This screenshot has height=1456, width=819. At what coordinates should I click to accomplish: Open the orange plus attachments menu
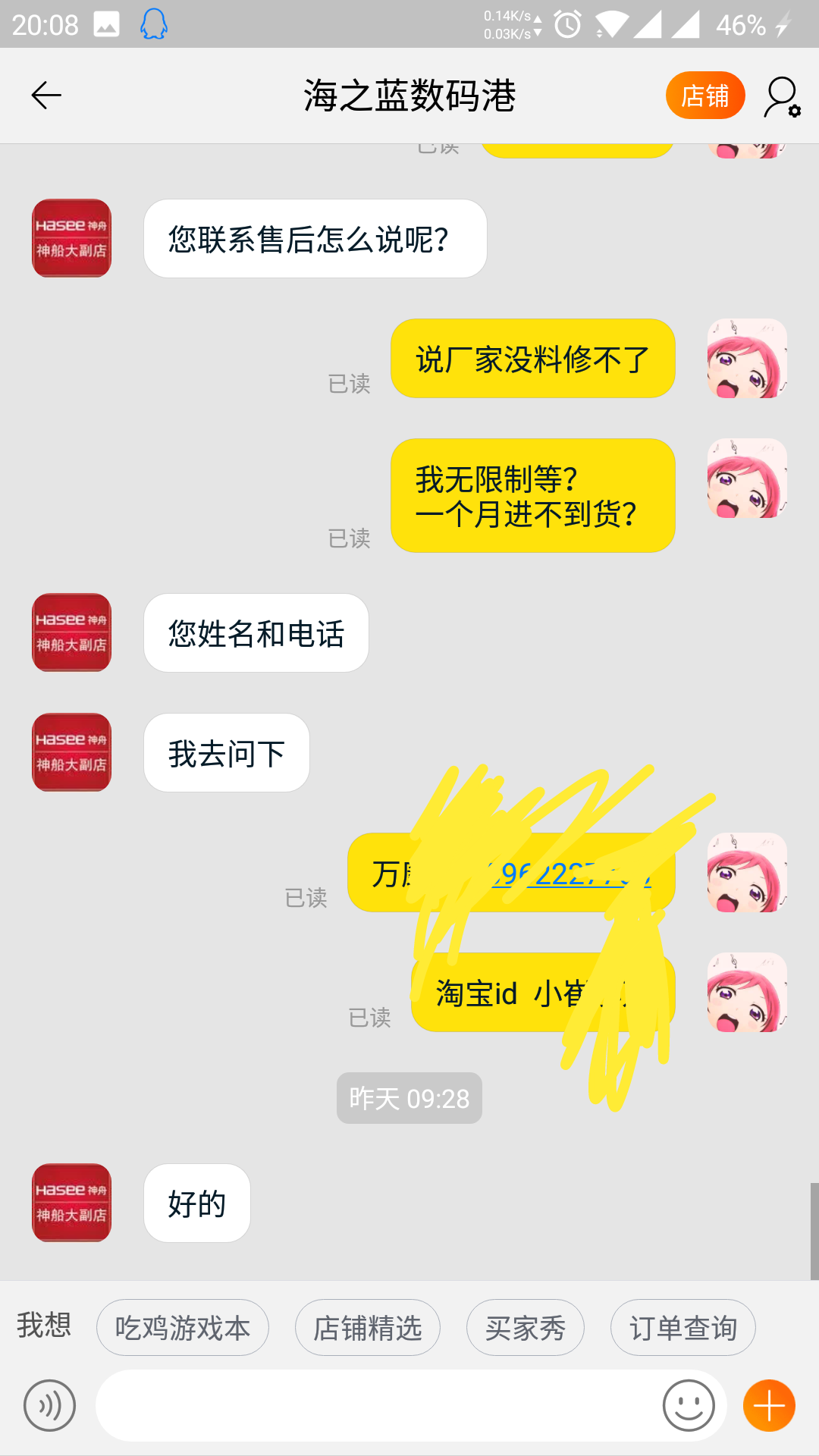tap(769, 1406)
